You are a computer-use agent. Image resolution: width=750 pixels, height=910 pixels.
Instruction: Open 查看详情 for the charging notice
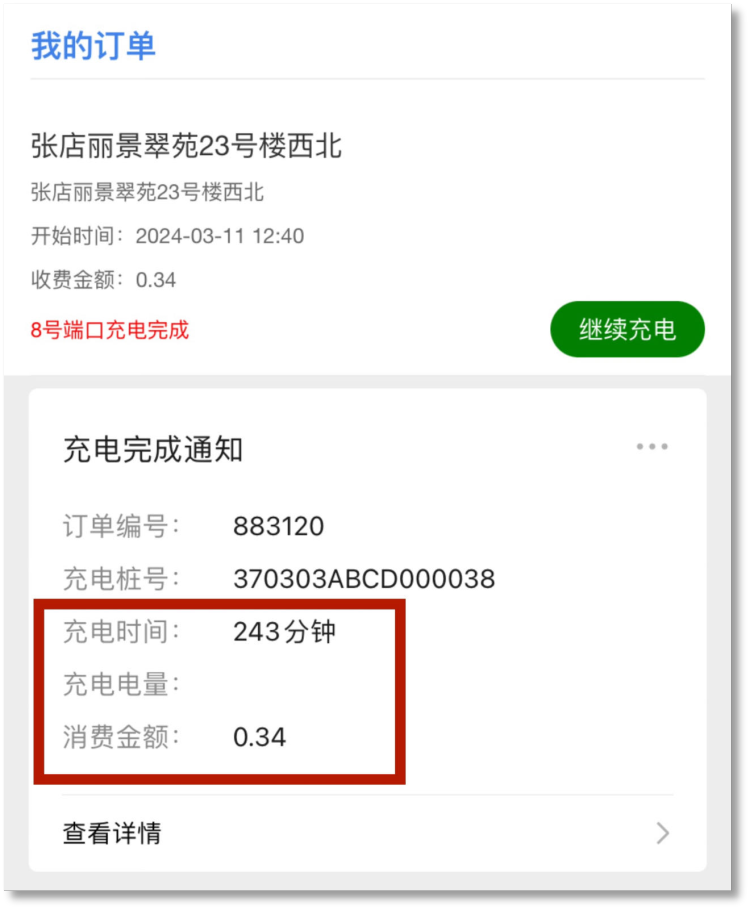pos(366,833)
